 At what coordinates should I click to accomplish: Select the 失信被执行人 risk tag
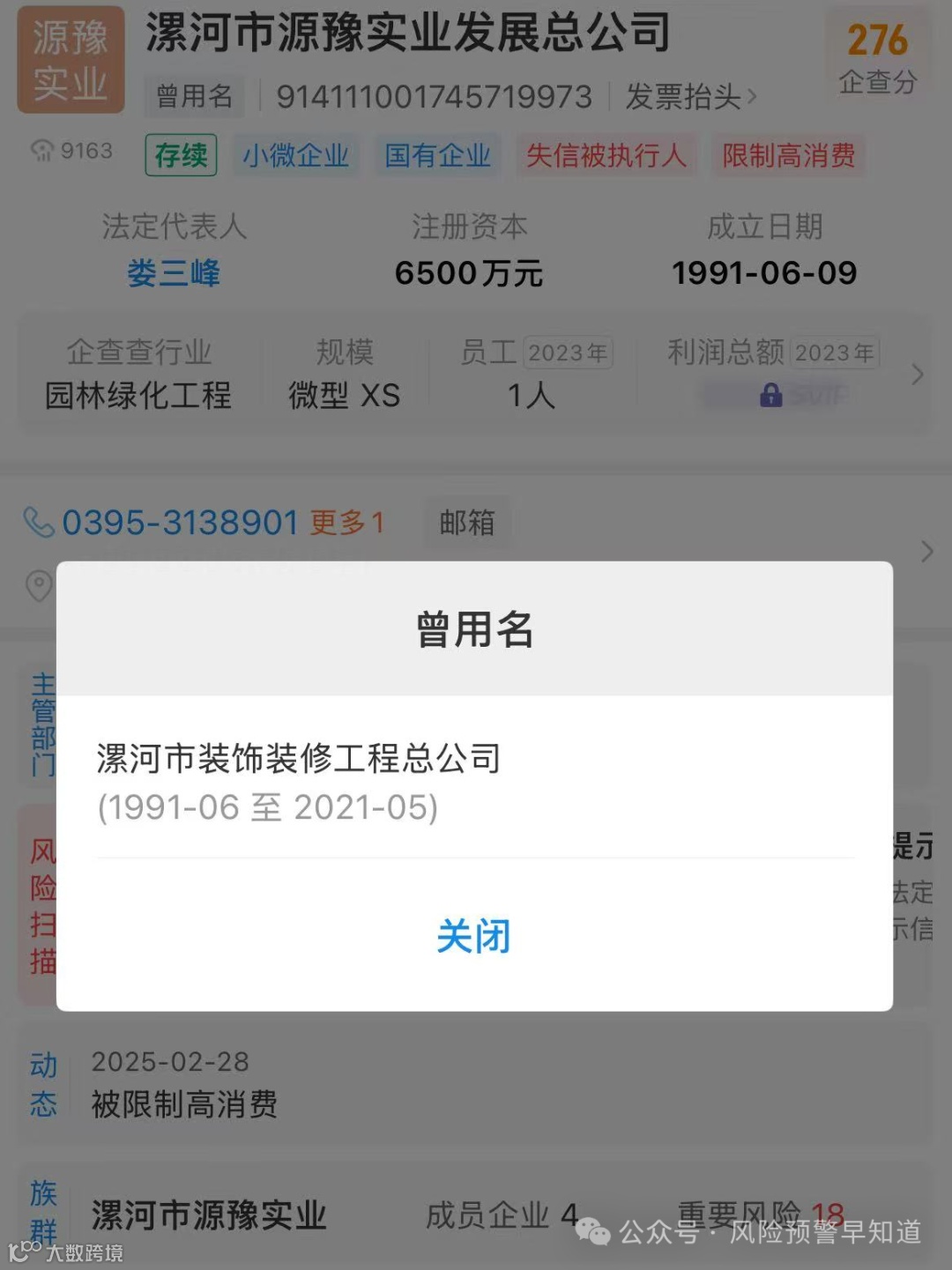coord(606,156)
